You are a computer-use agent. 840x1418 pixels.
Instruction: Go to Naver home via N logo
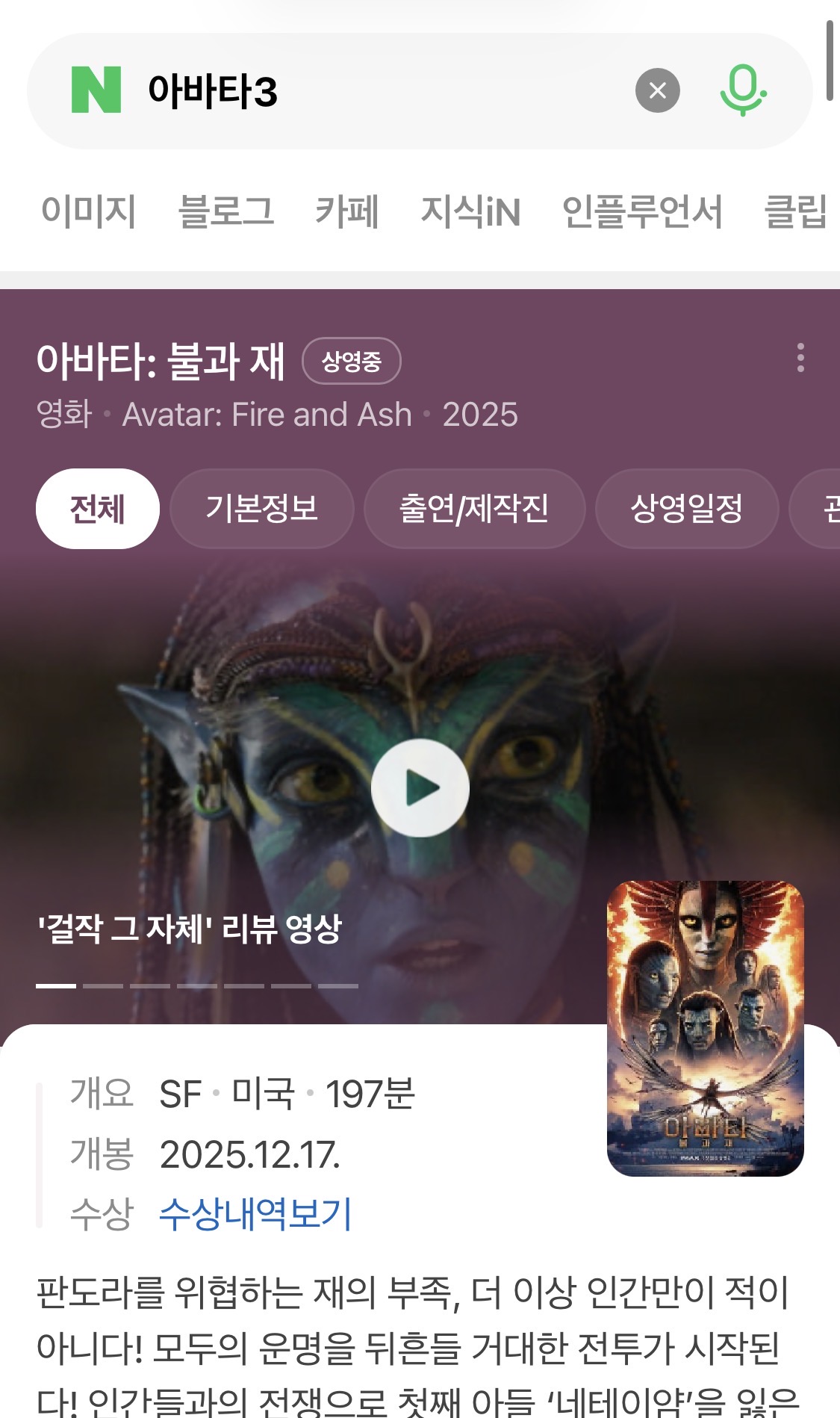[96, 90]
